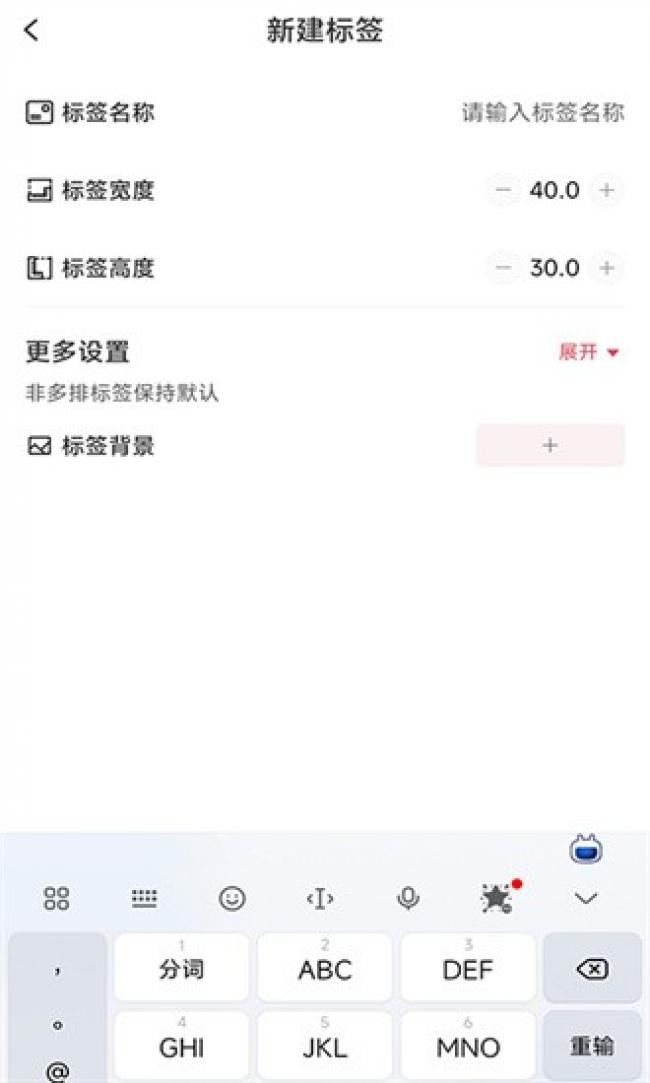
Task: Open the blue robot assistant icon
Action: [x=586, y=850]
